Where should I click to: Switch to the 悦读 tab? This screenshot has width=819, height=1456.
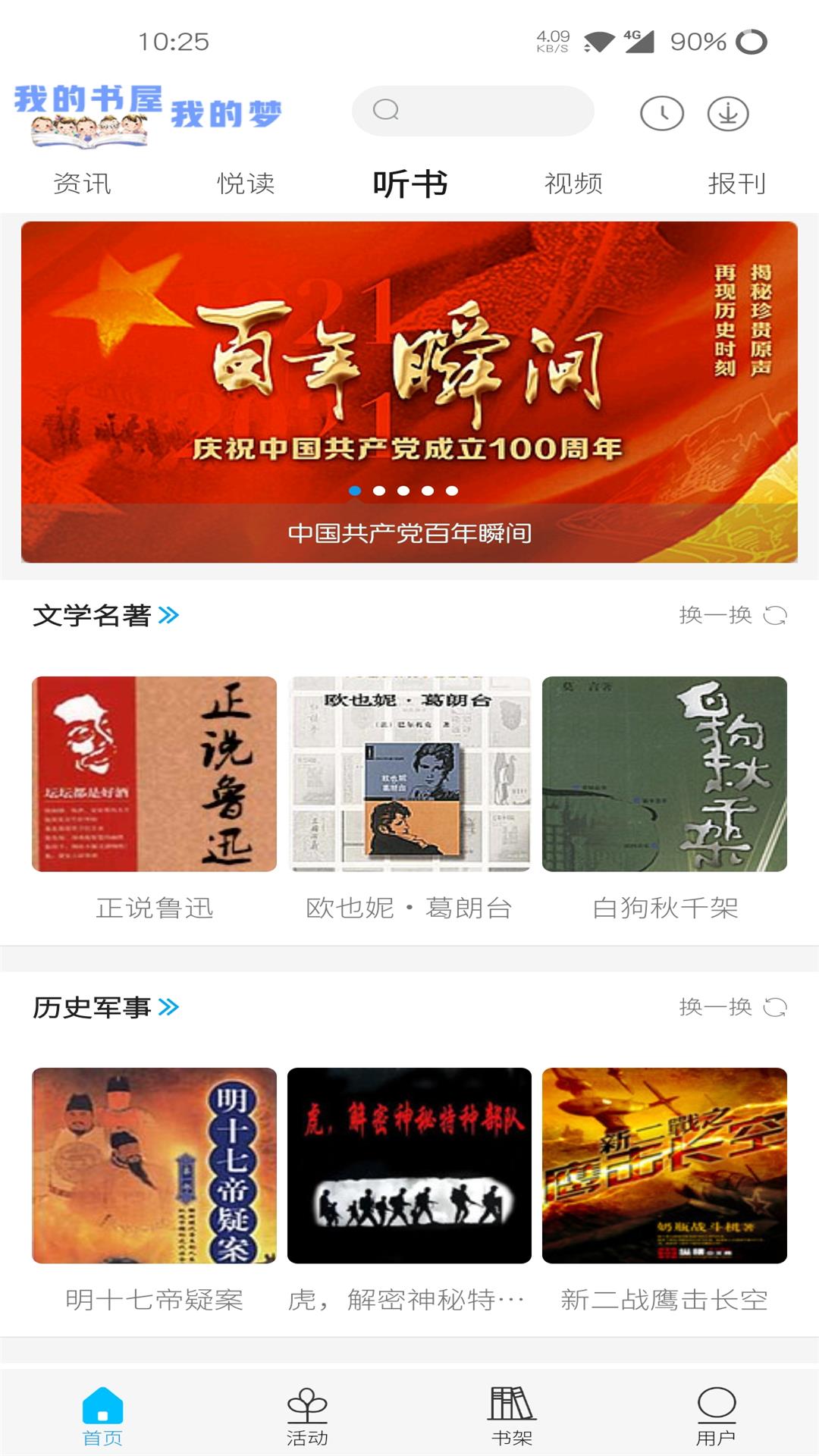click(x=246, y=184)
